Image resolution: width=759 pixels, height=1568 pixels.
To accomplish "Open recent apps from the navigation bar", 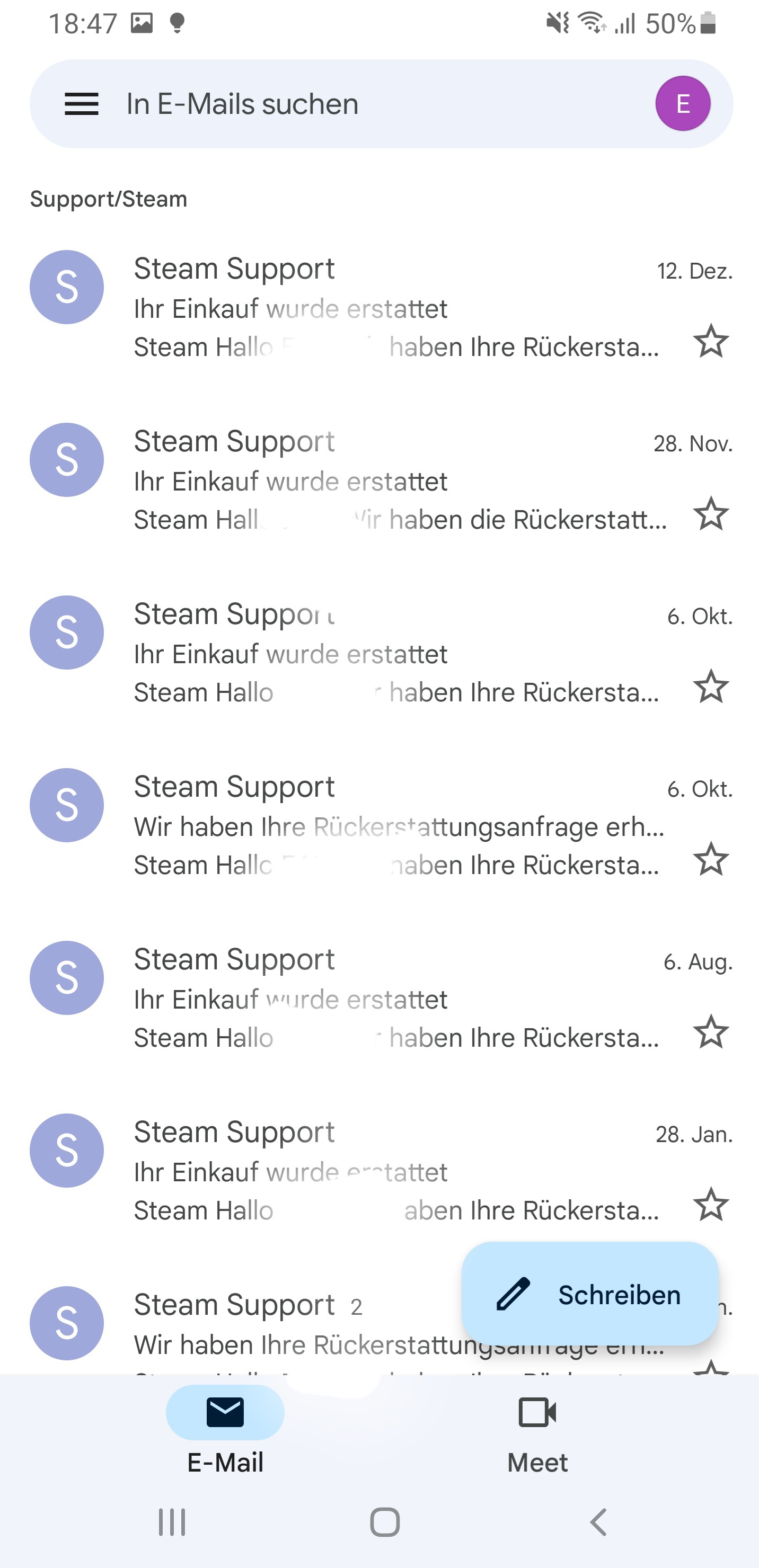I will tap(172, 1522).
